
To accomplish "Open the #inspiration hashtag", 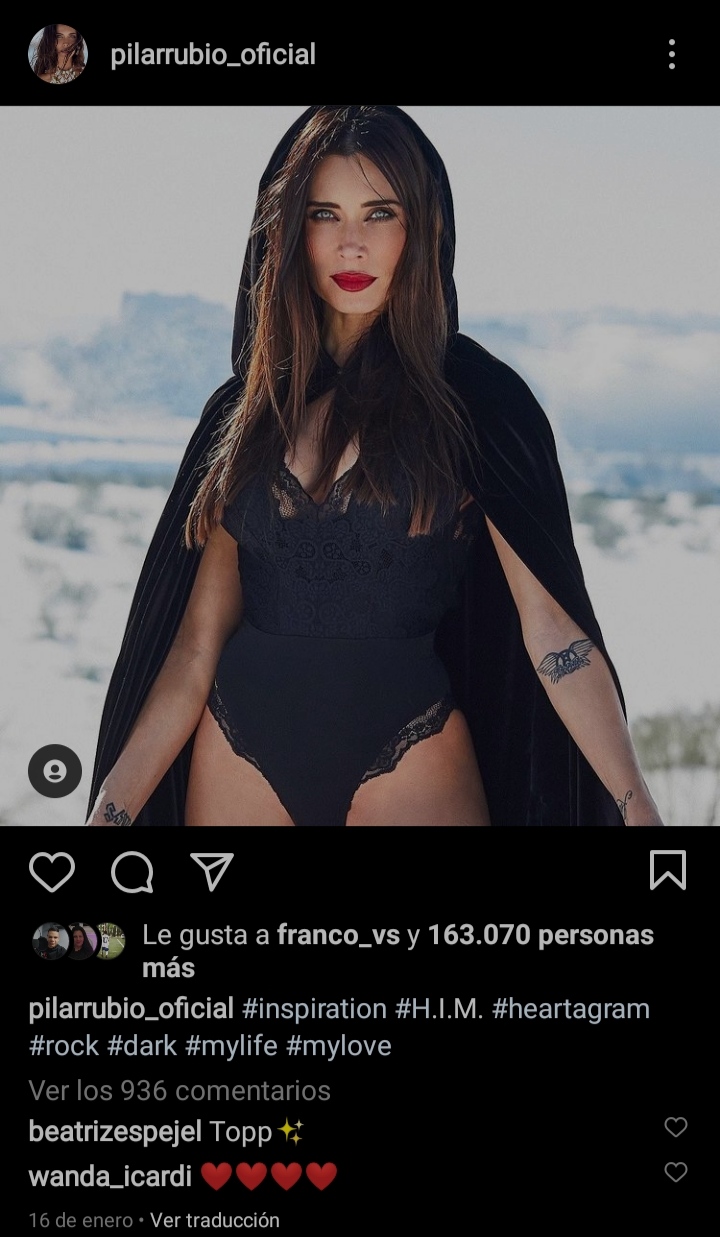I will pyautogui.click(x=314, y=1008).
